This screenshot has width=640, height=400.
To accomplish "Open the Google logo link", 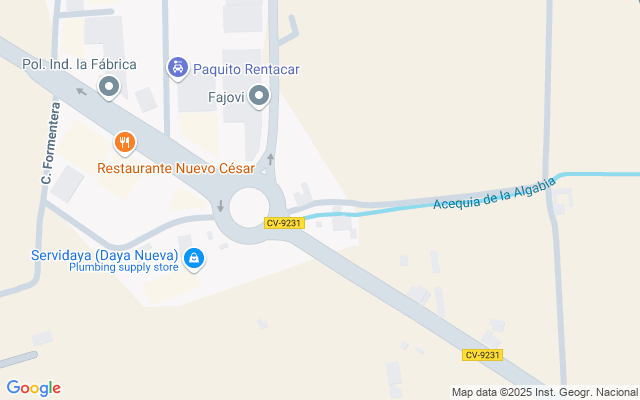I will [34, 388].
